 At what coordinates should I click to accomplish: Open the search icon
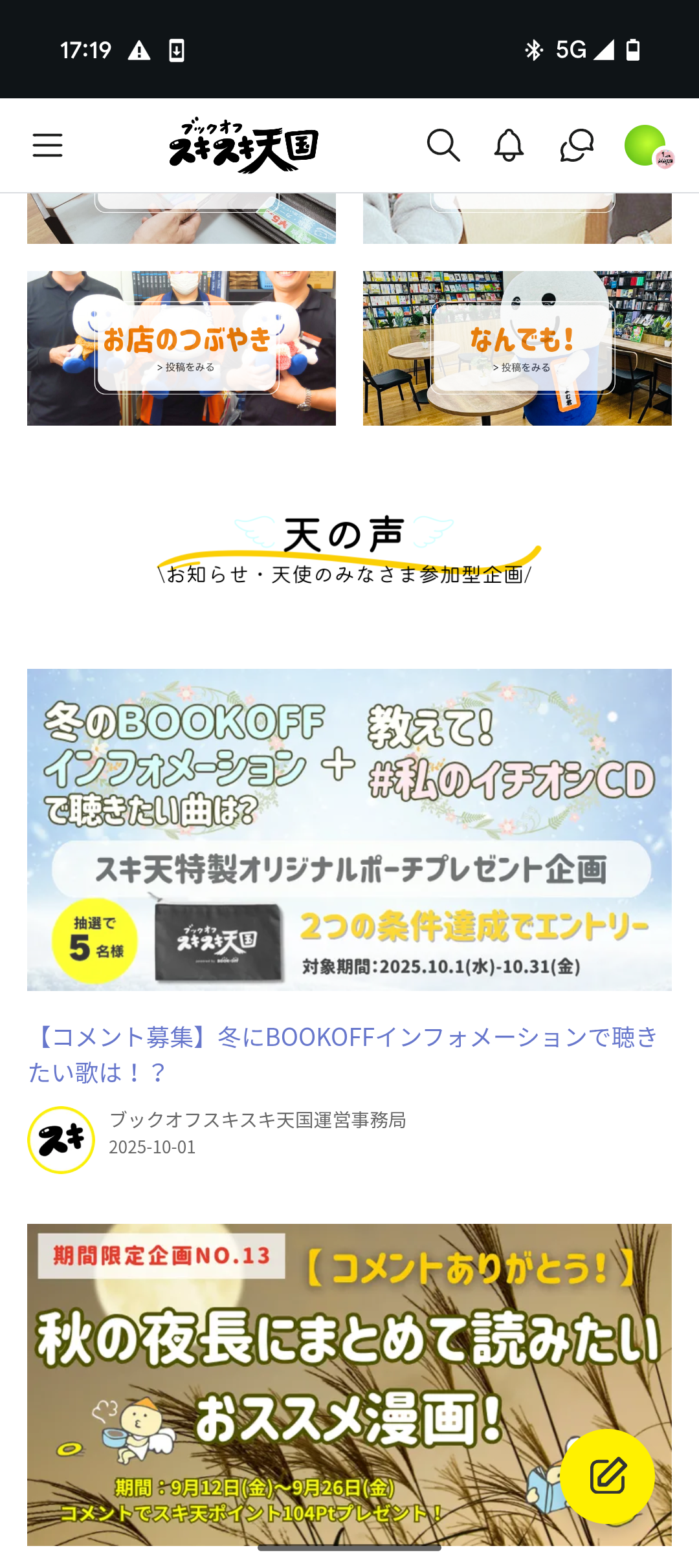coord(443,146)
